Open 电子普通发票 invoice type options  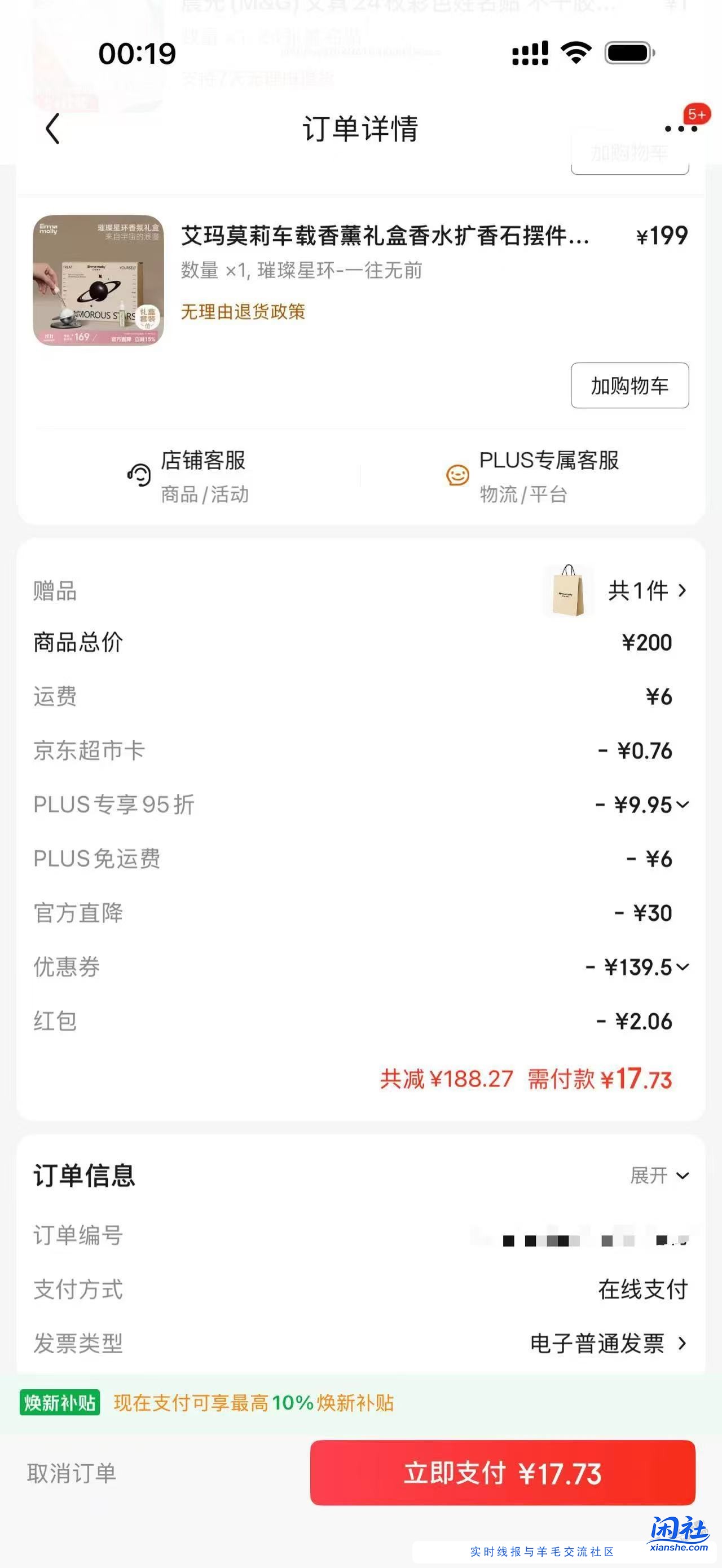(x=599, y=1345)
